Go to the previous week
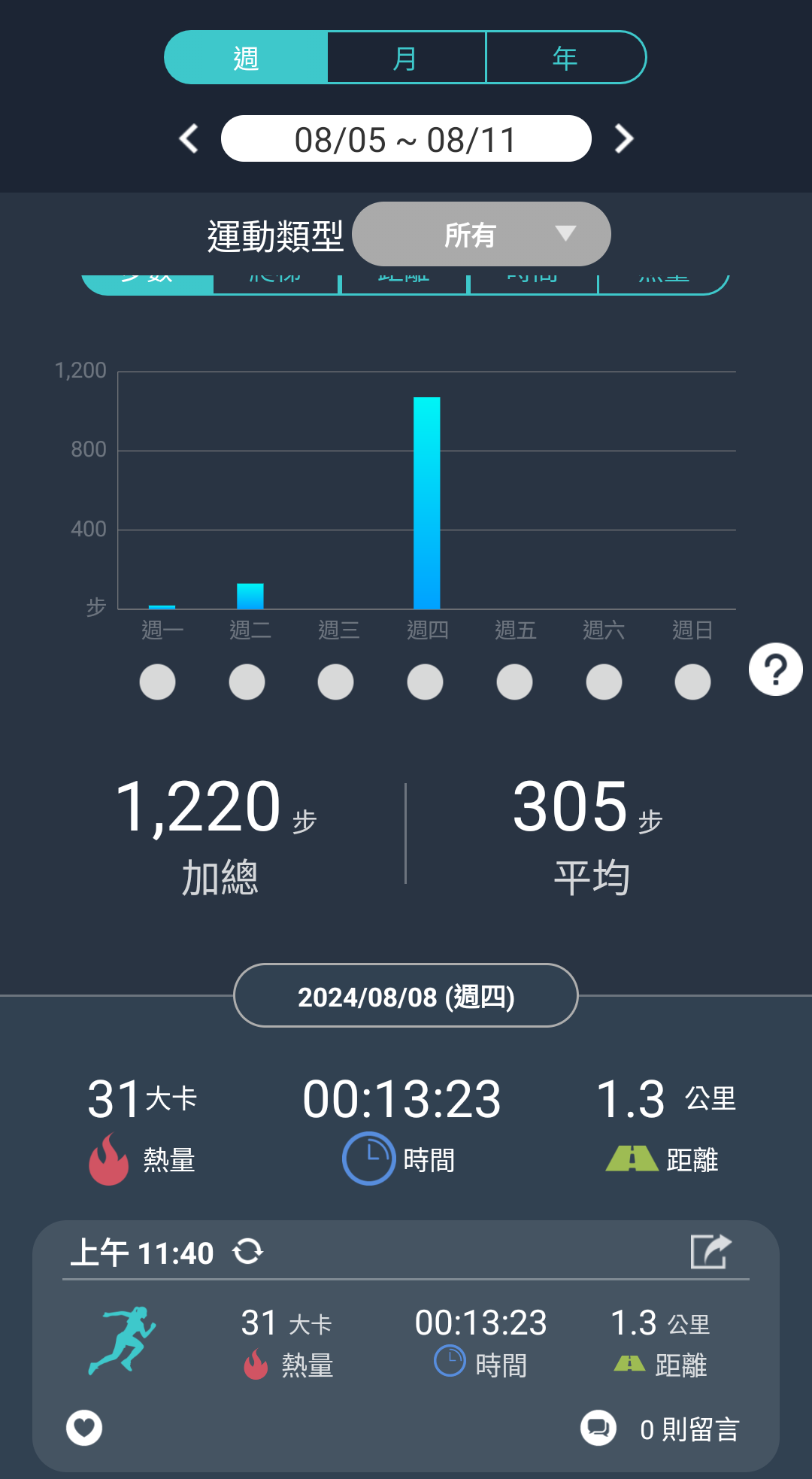Image resolution: width=812 pixels, height=1479 pixels. pos(189,138)
